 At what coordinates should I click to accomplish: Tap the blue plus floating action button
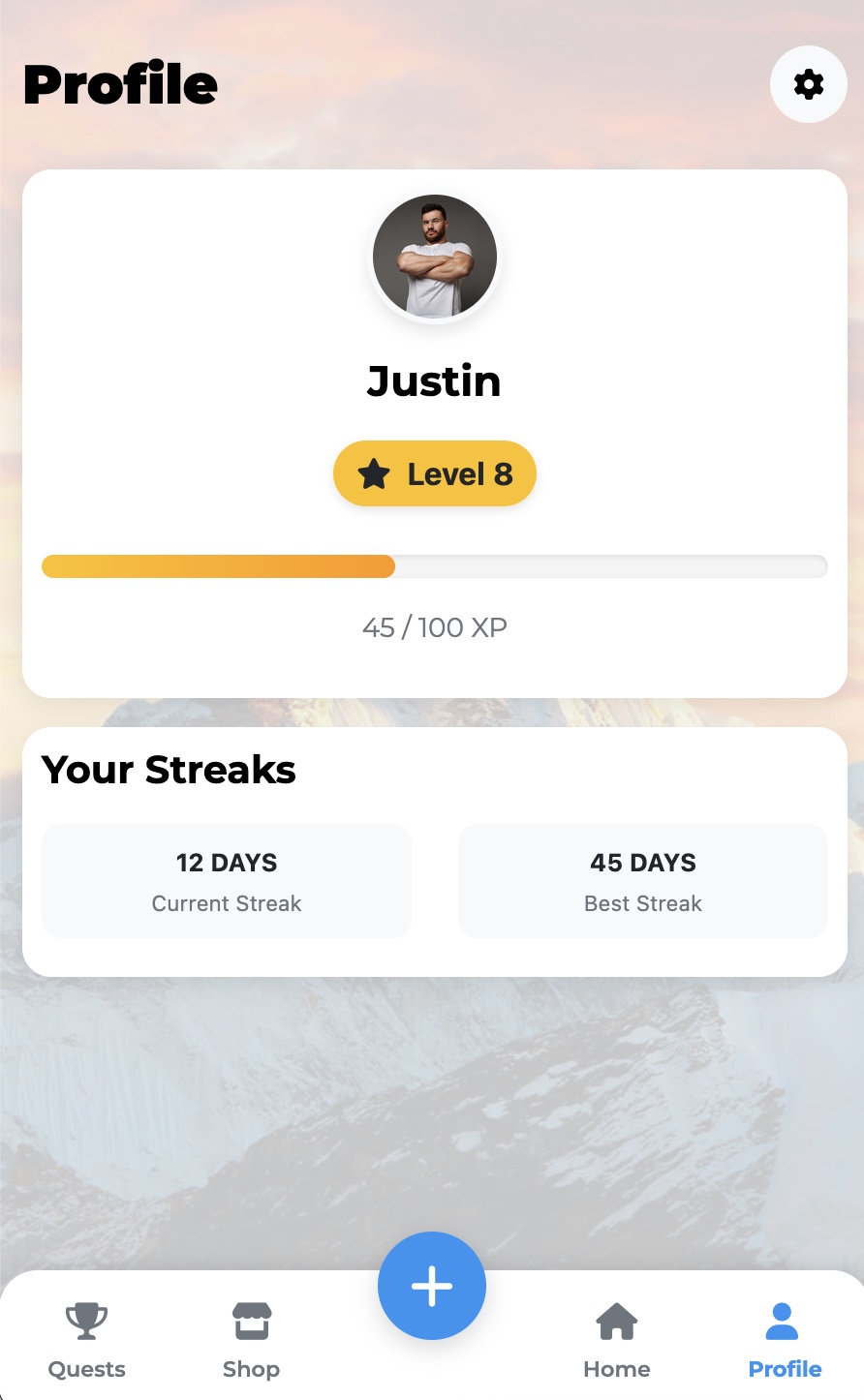(431, 1286)
